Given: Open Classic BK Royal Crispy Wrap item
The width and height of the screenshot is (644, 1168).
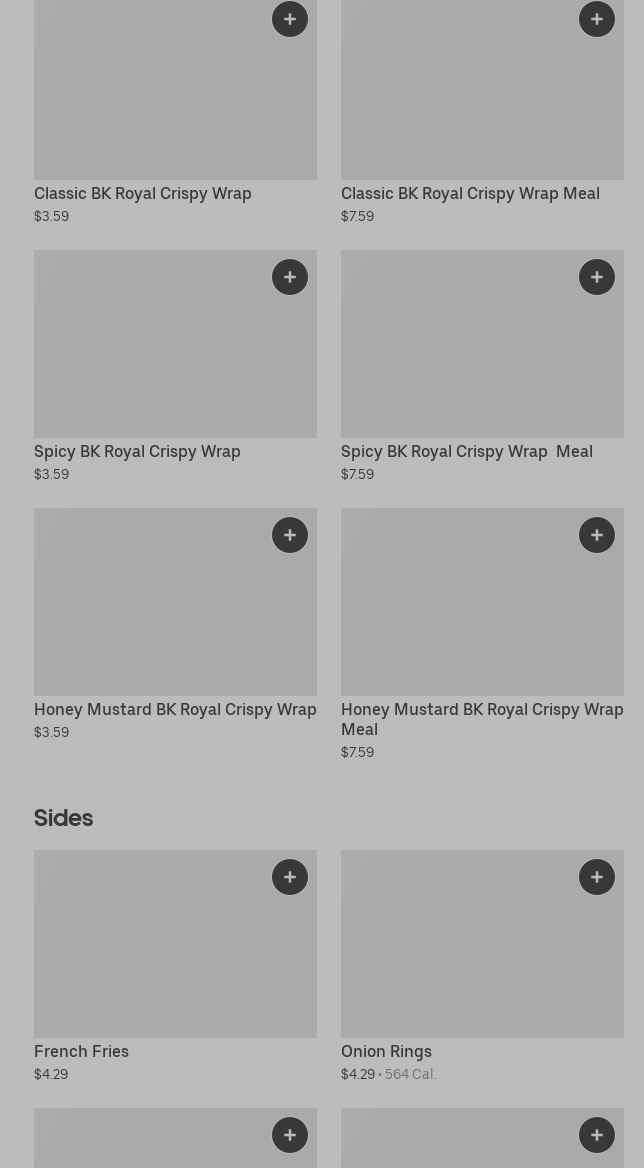Looking at the screenshot, I should point(142,193).
